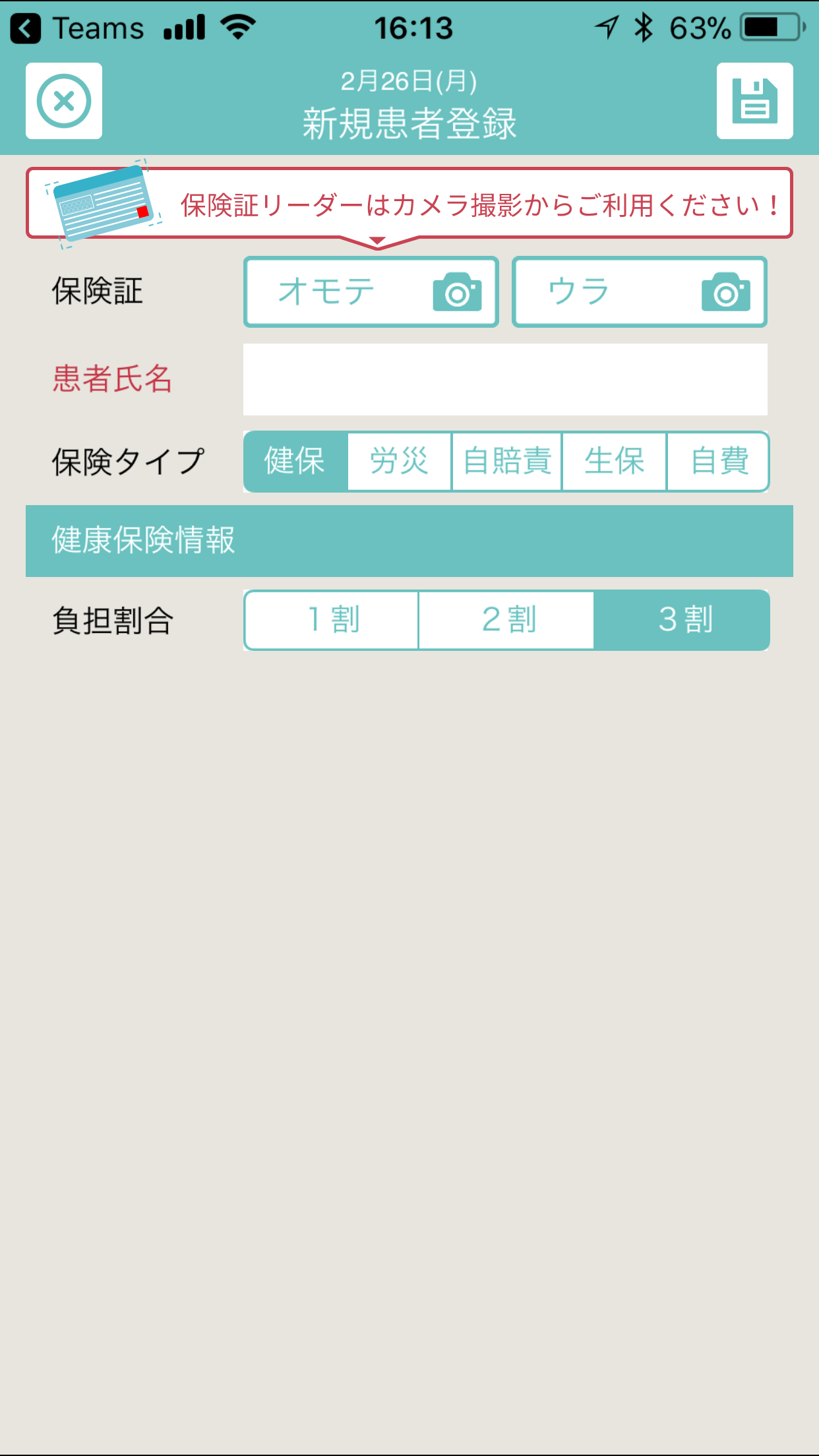Select 労災 as the insurance type
This screenshot has height=1456, width=819.
point(399,462)
